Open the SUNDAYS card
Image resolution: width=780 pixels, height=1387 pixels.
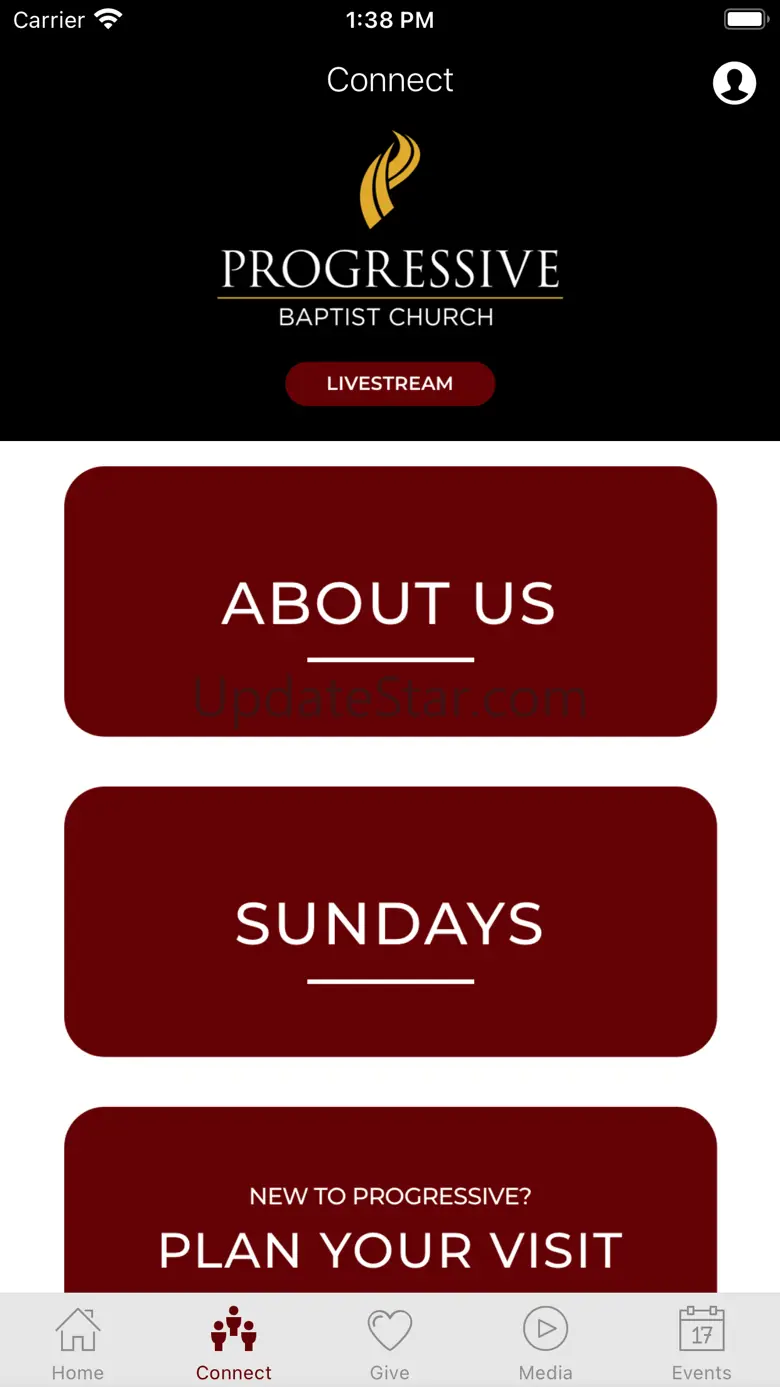390,921
